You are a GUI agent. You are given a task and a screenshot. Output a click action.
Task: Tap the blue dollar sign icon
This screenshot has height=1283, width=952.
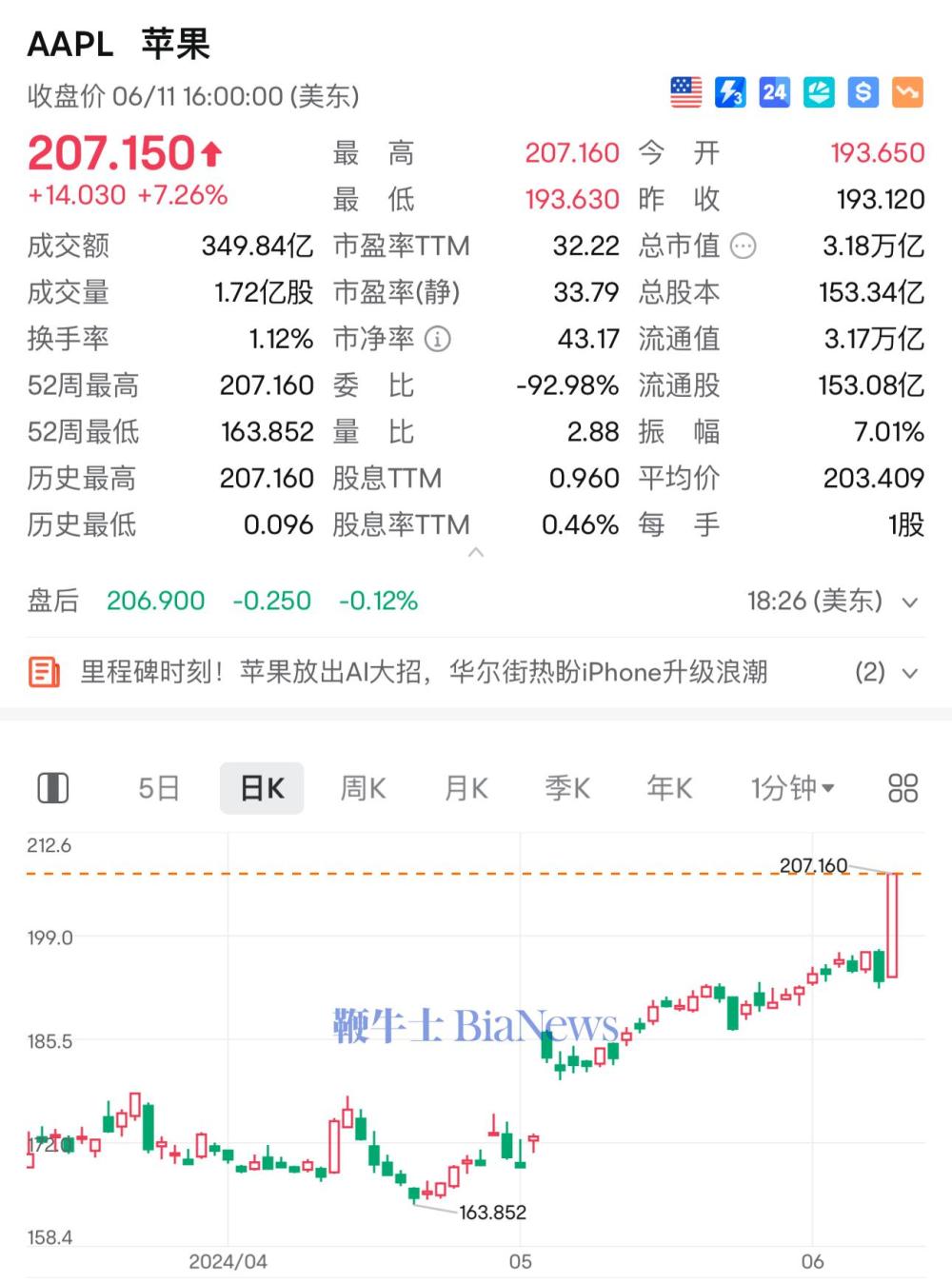tap(863, 92)
